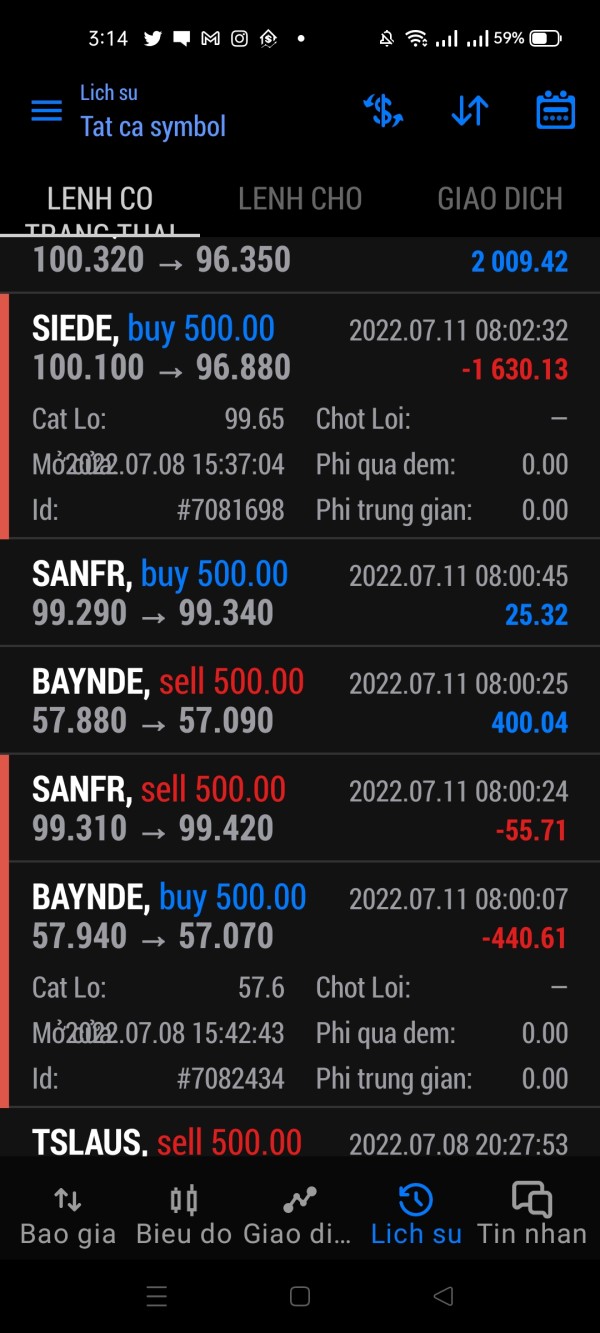The image size is (600, 1333).
Task: Expand the SANFR buy 500.00 order
Action: [300, 593]
